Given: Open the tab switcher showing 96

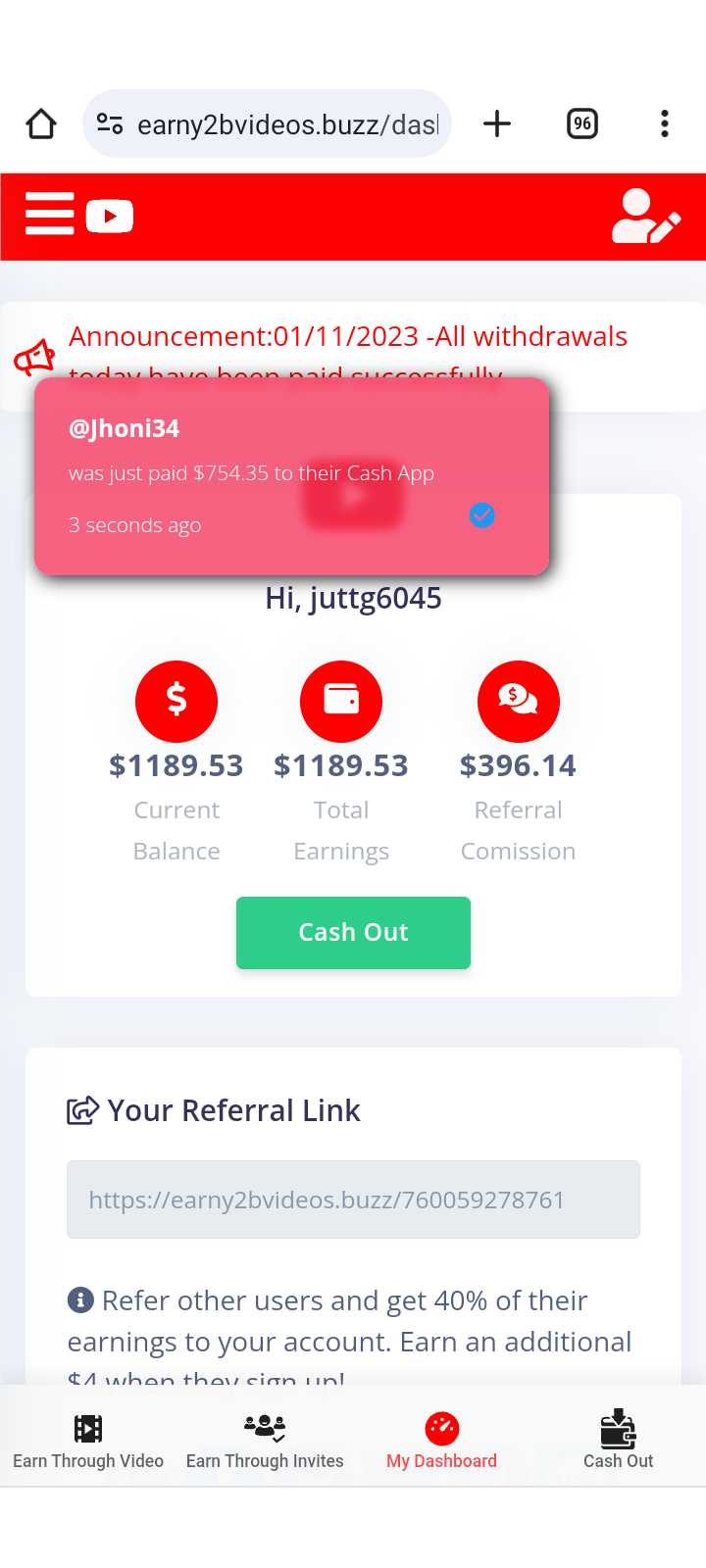Looking at the screenshot, I should point(582,123).
